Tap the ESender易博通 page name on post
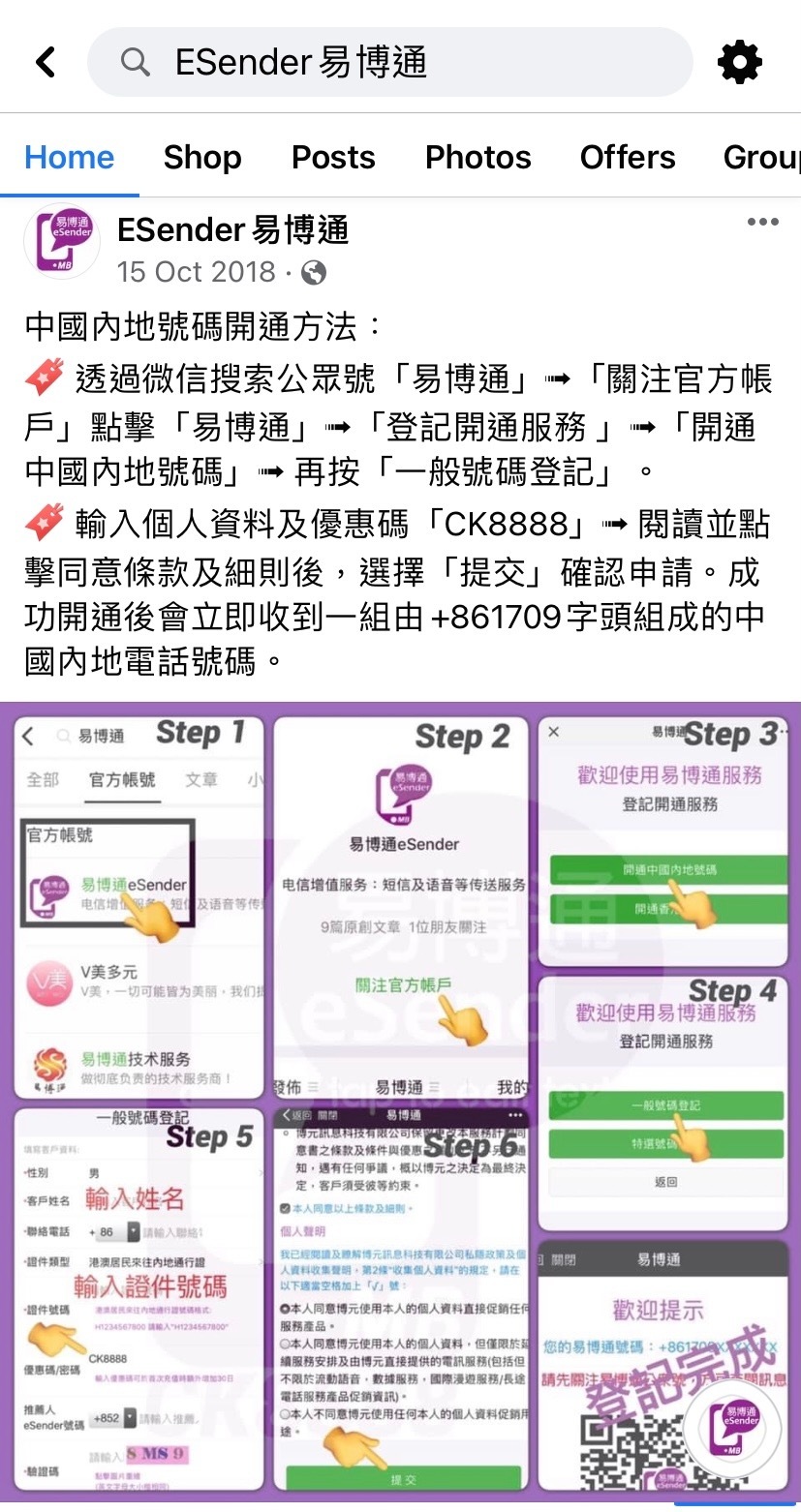This screenshot has height=1512, width=801. tap(232, 230)
